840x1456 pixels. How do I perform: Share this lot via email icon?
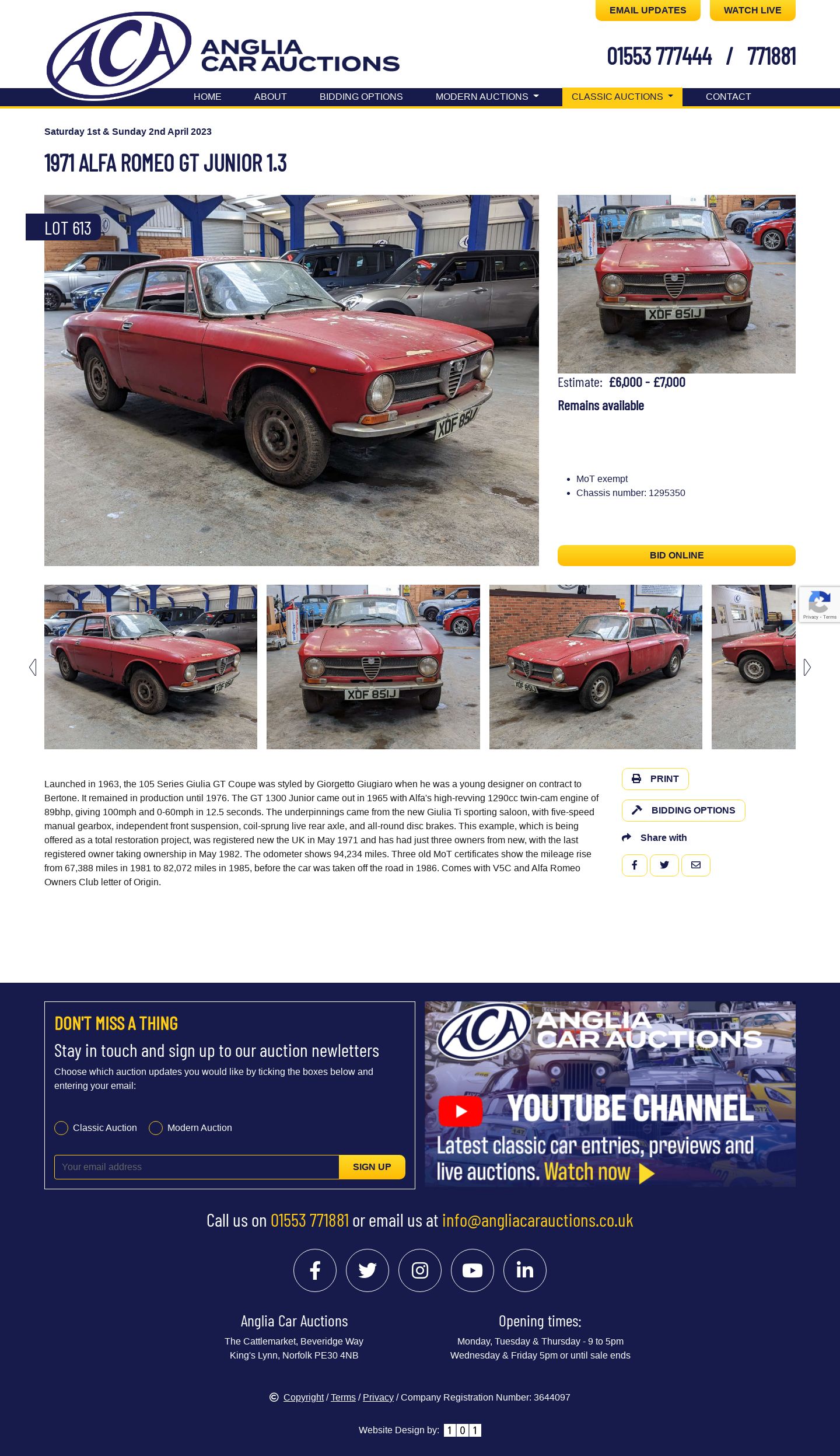695,865
